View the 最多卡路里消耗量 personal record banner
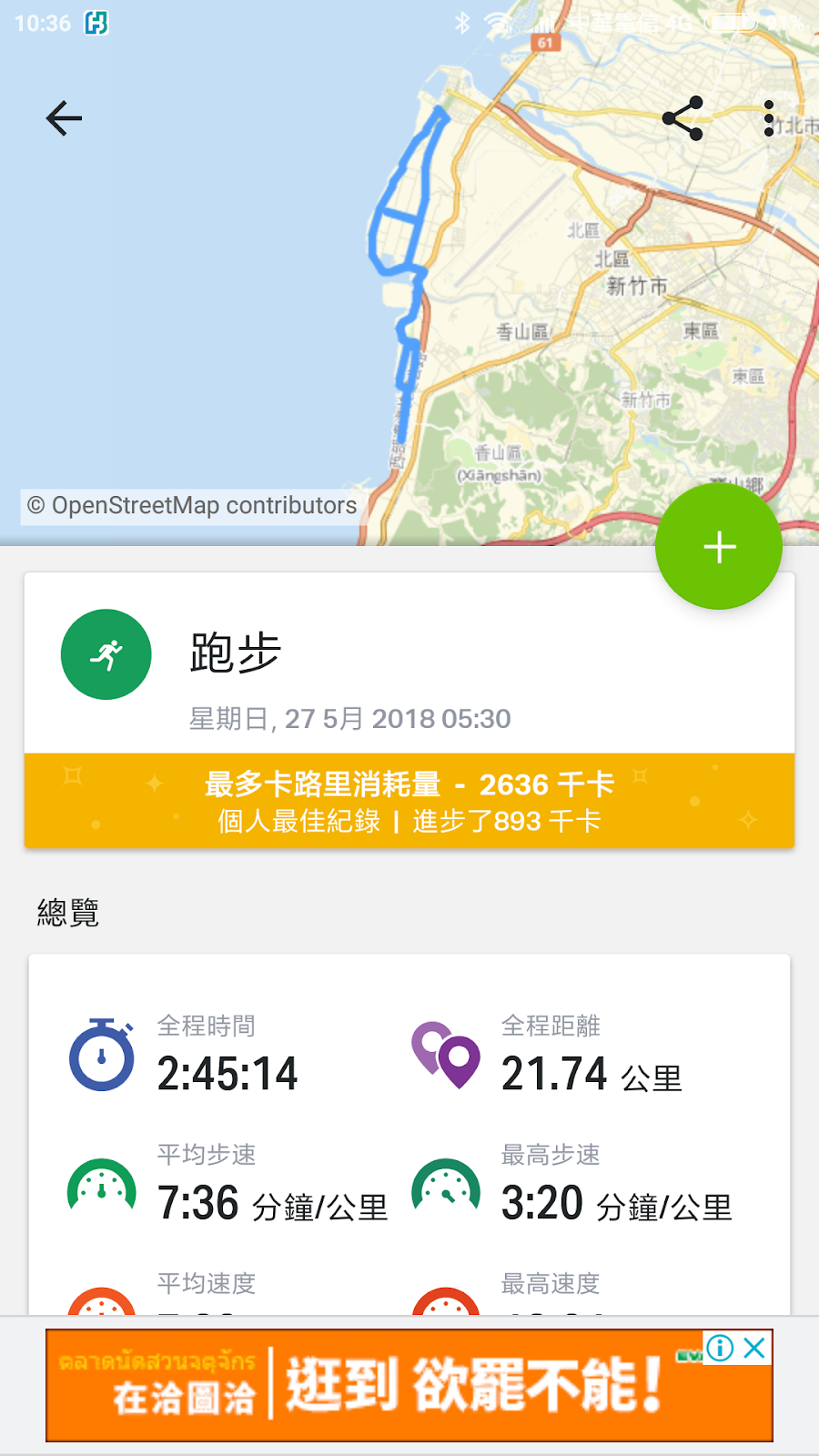The width and height of the screenshot is (819, 1456). point(409,801)
